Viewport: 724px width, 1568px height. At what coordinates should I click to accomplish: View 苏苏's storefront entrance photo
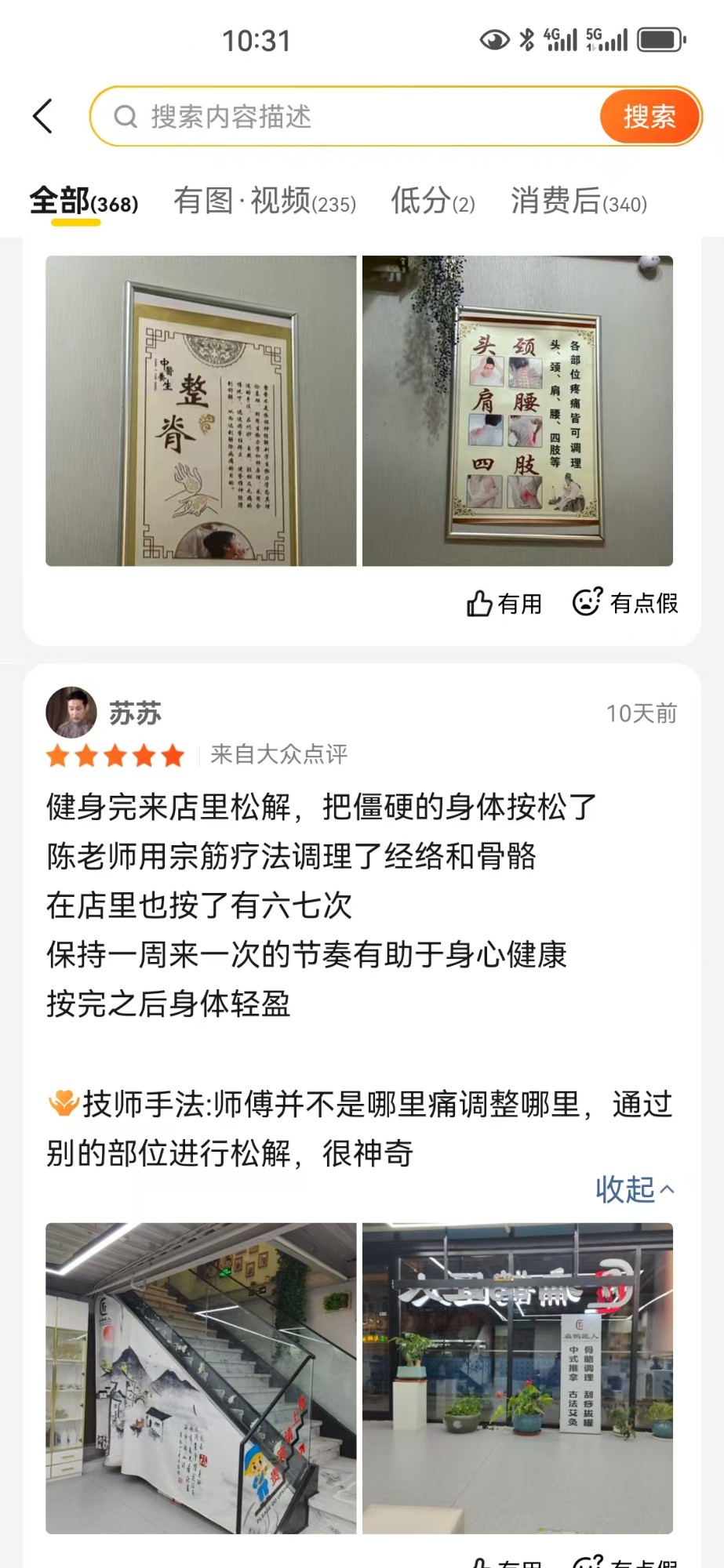click(518, 1377)
